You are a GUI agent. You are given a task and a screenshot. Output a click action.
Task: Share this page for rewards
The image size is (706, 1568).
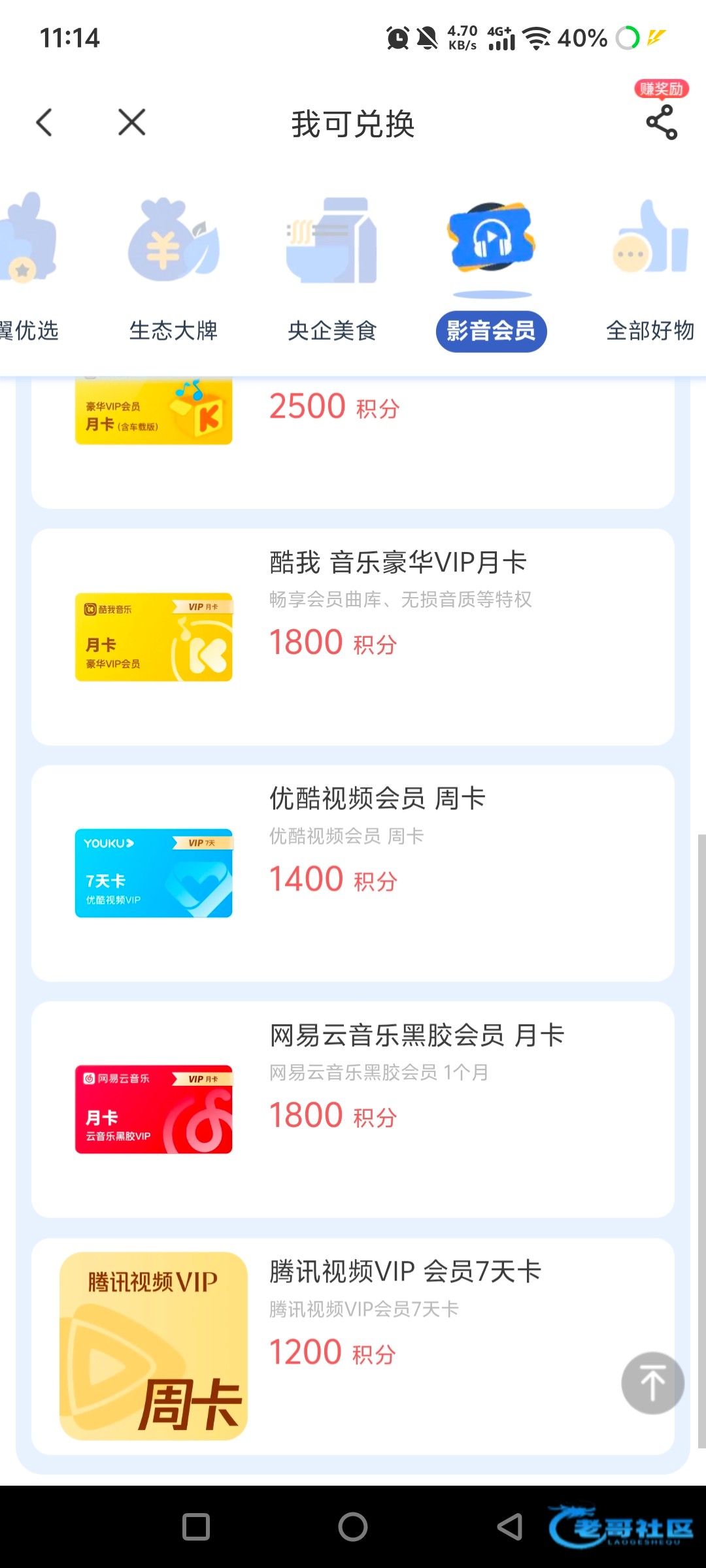(x=661, y=122)
